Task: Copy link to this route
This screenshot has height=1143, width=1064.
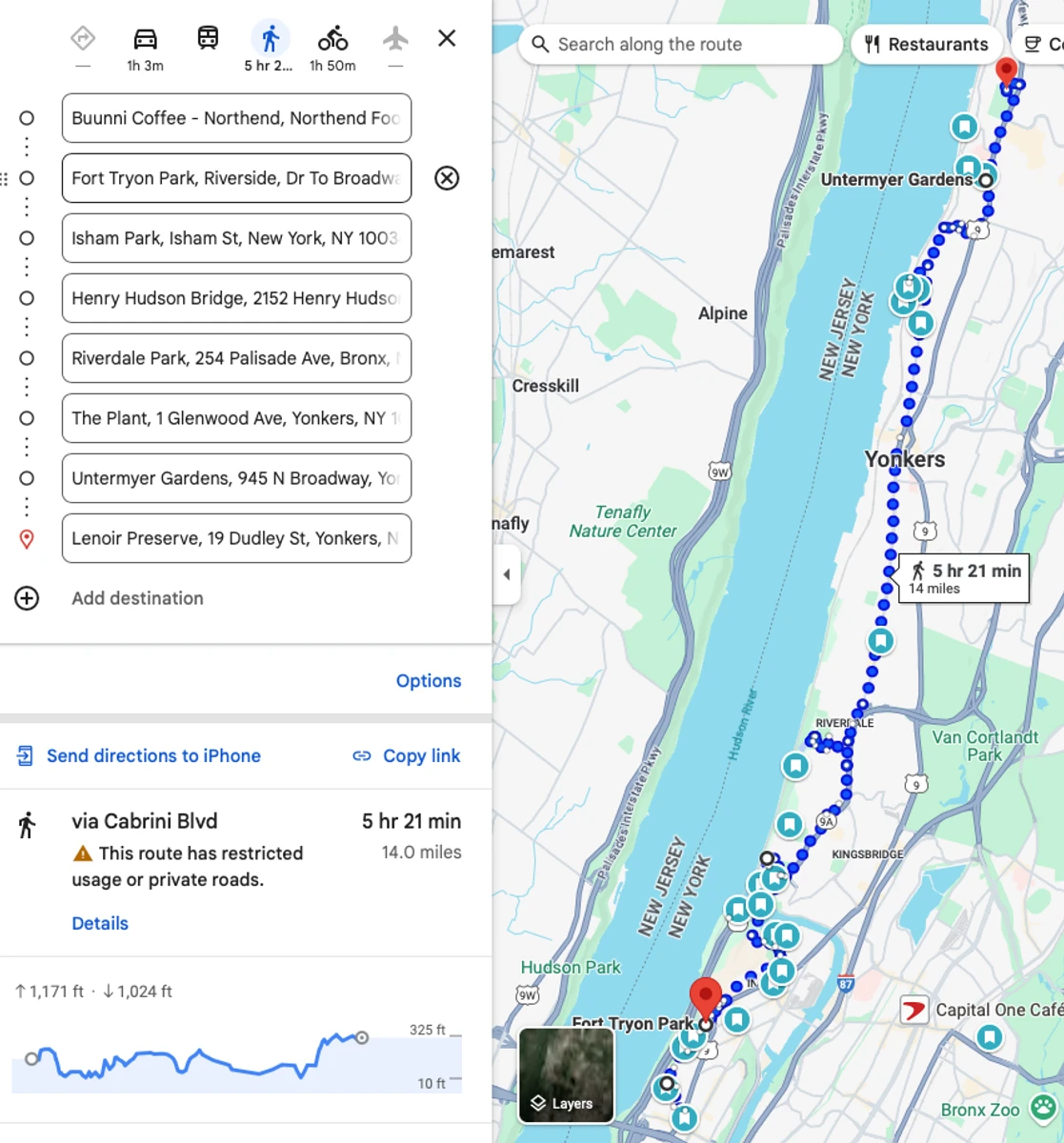Action: (x=407, y=756)
